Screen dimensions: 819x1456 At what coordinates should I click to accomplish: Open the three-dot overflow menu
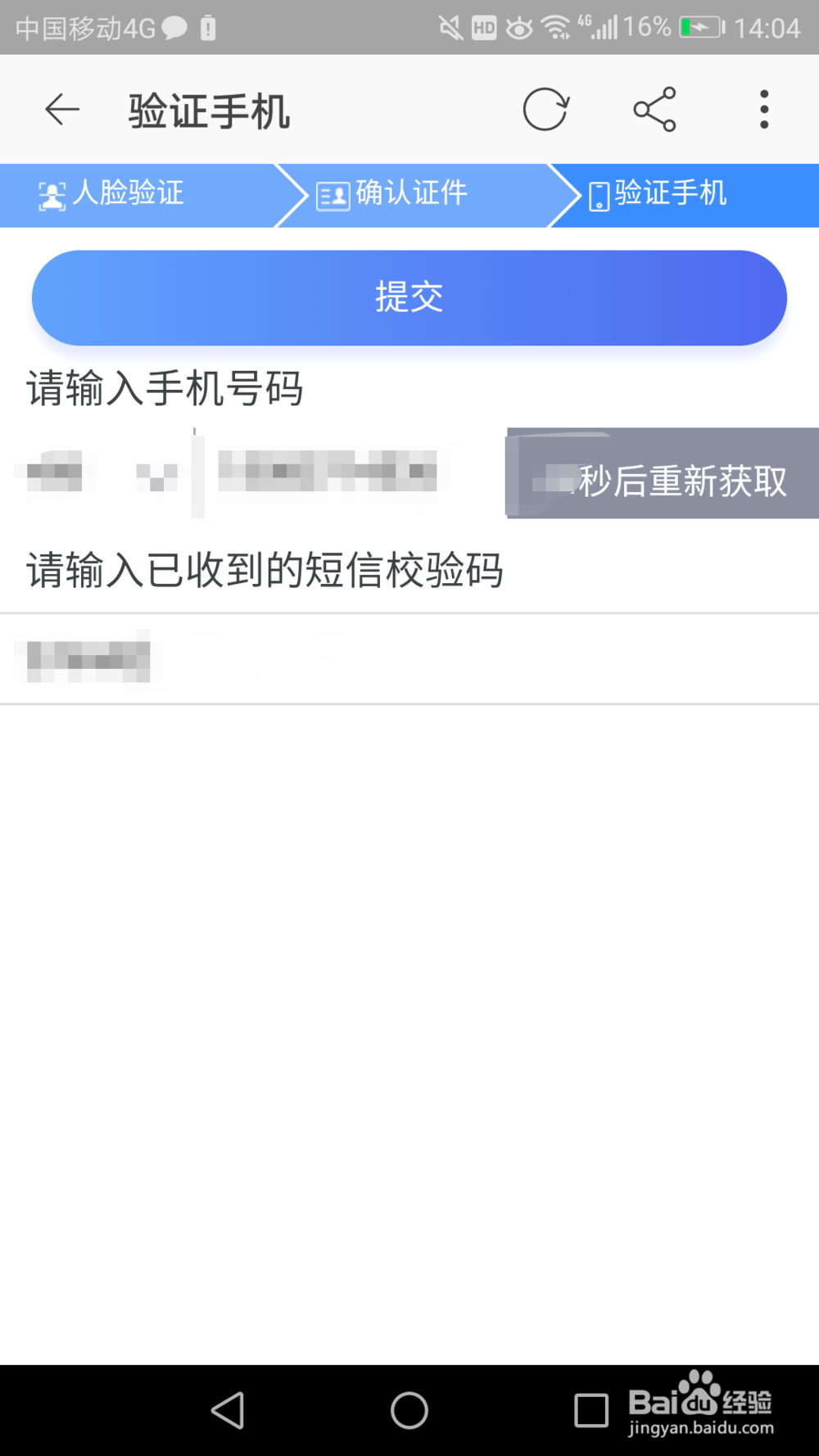[763, 107]
